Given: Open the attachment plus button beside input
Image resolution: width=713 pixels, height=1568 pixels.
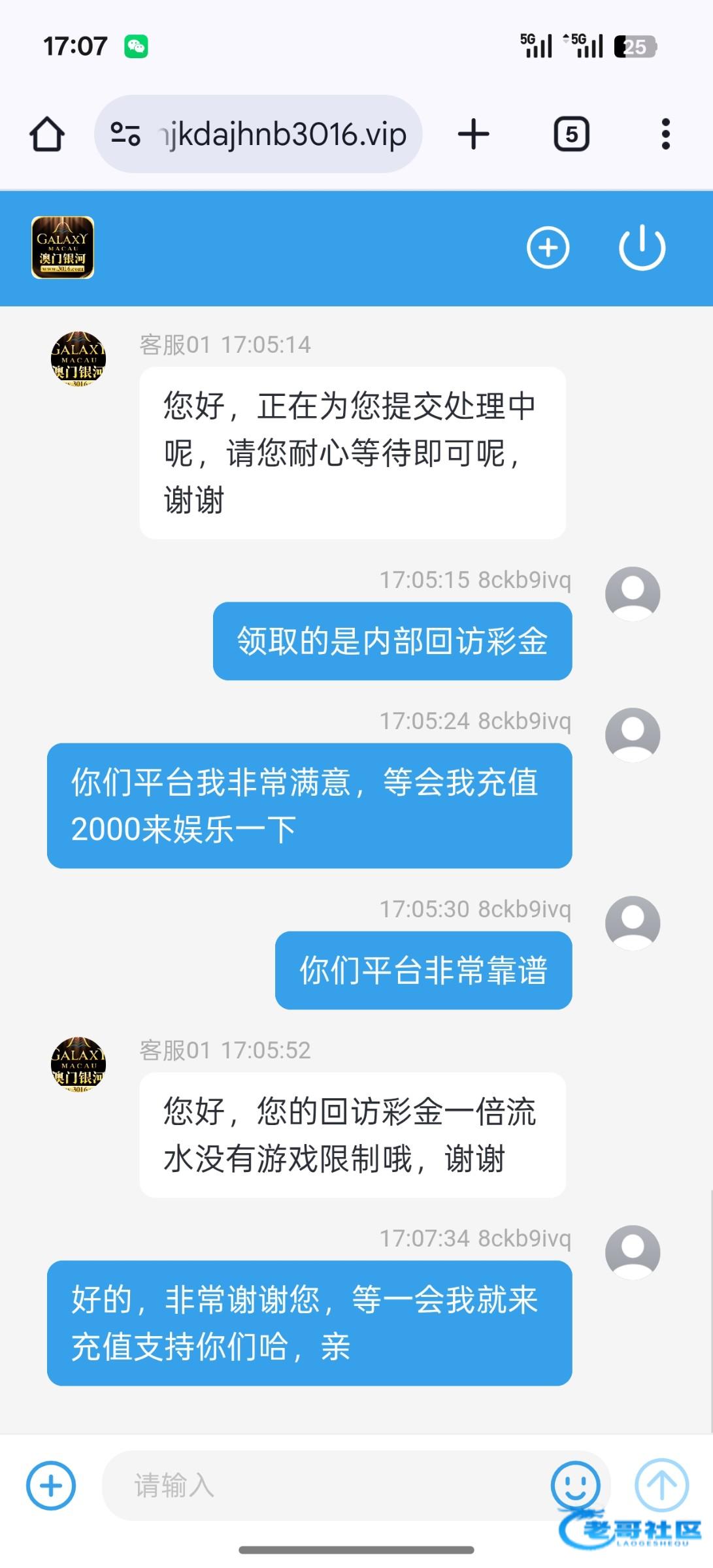Looking at the screenshot, I should (x=51, y=1485).
